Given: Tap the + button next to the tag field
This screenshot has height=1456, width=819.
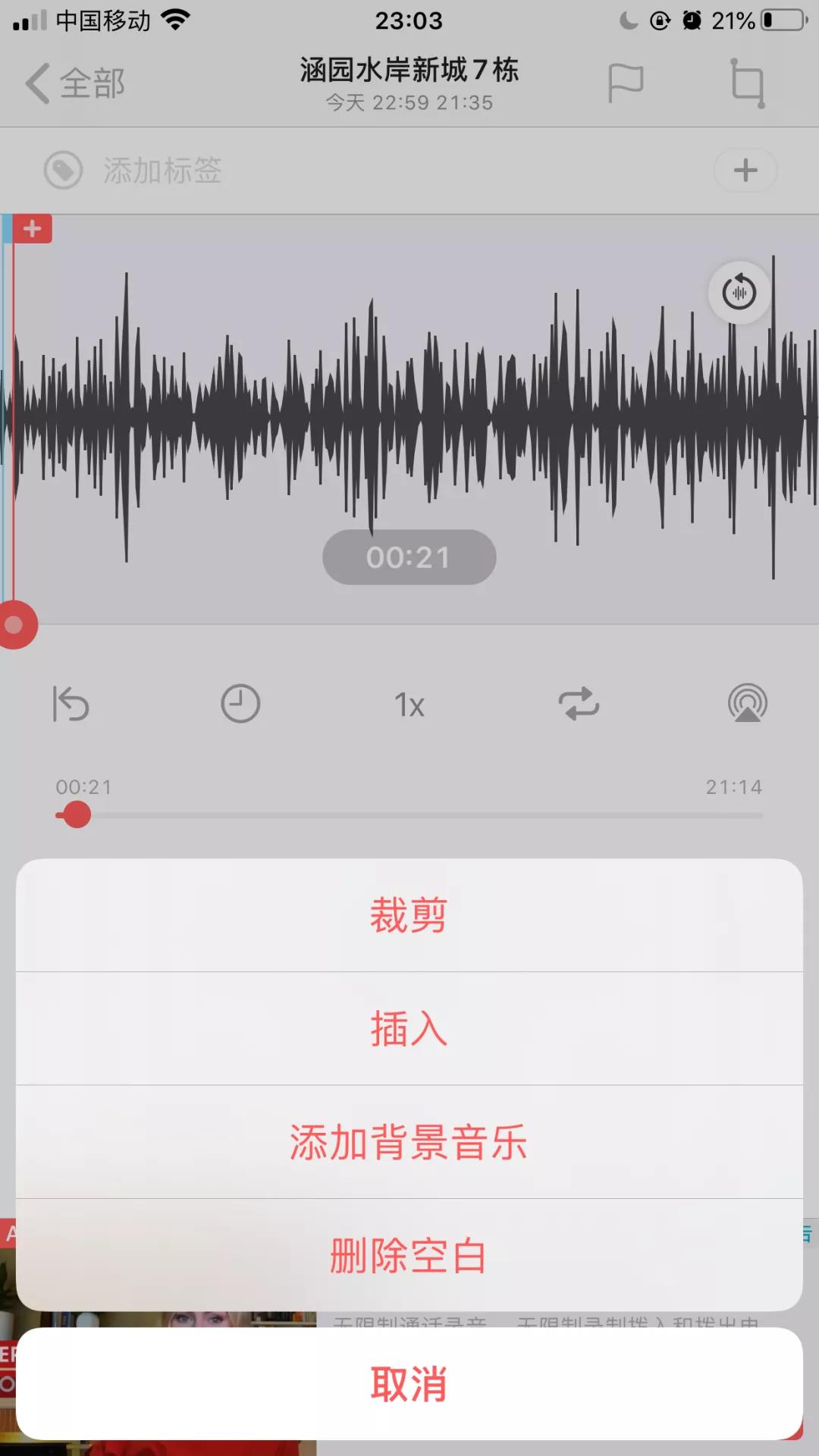Looking at the screenshot, I should (745, 170).
